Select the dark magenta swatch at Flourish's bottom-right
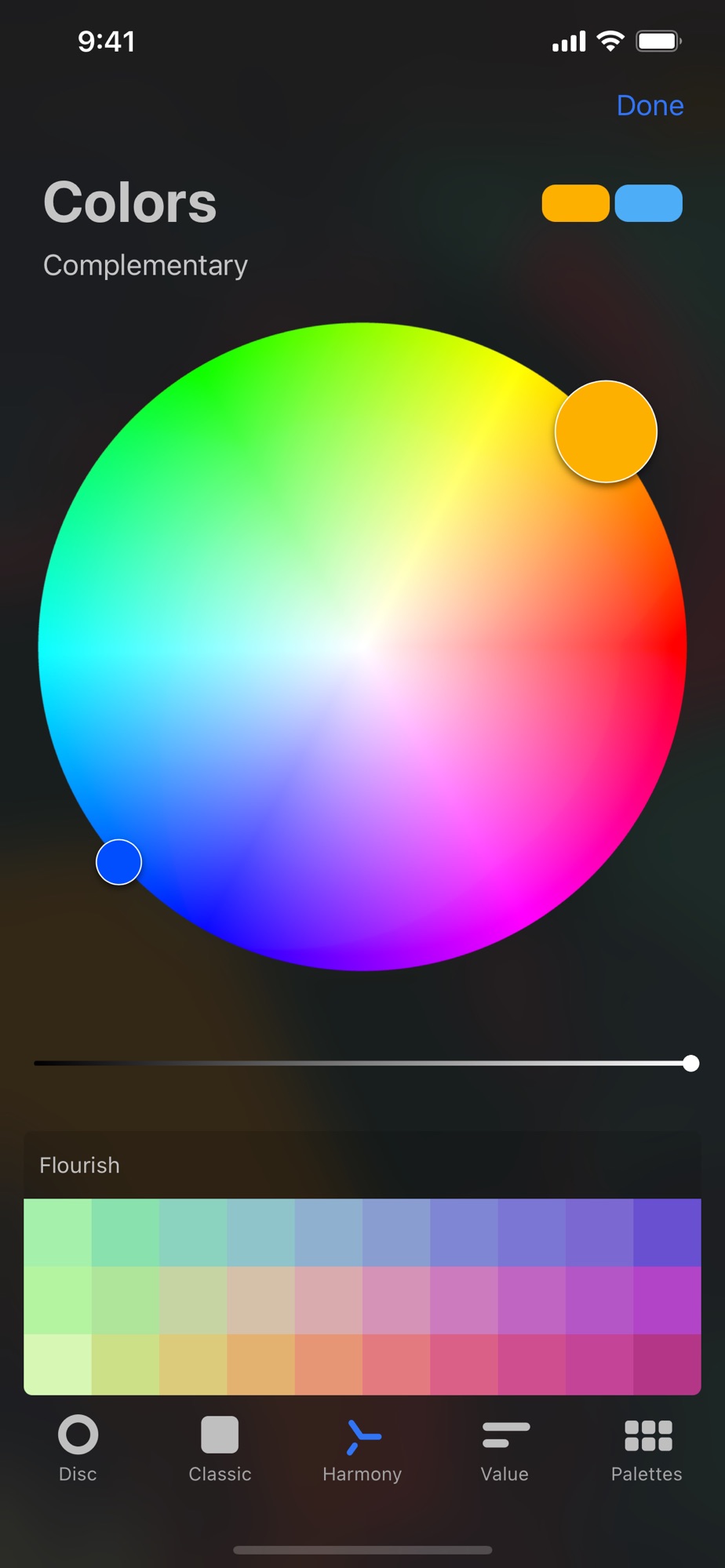This screenshot has width=725, height=1568. pos(667,1364)
